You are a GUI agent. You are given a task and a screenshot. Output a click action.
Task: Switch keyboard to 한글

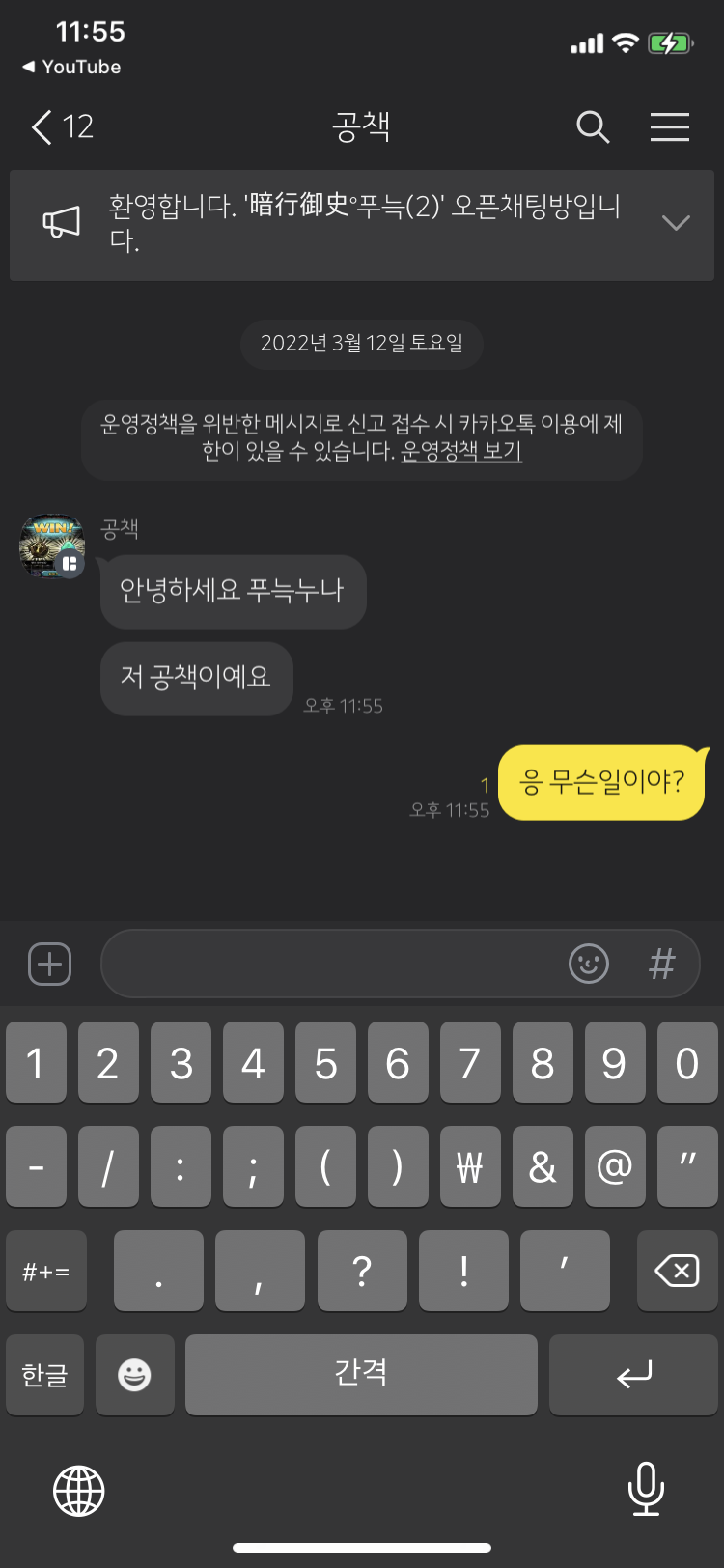pos(44,1375)
